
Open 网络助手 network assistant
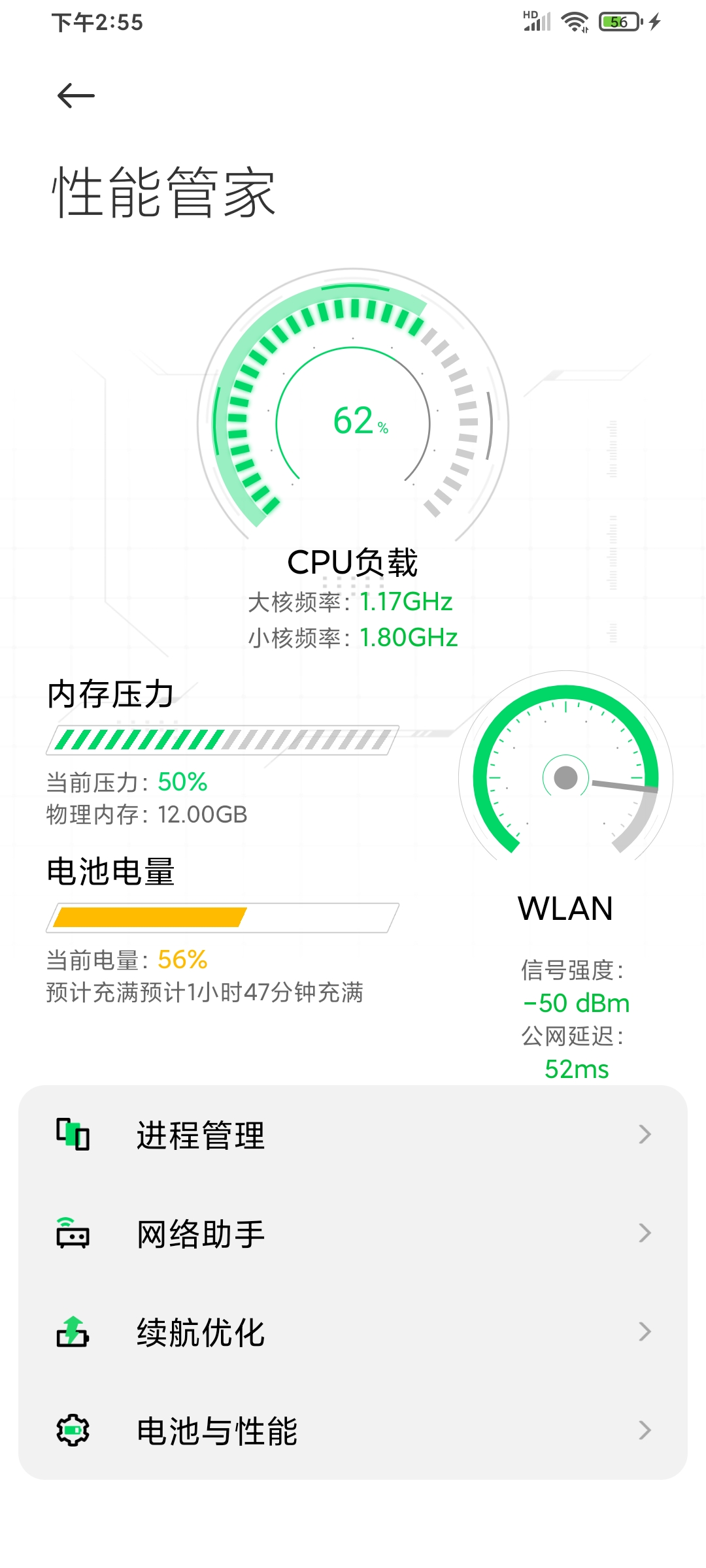[x=353, y=1233]
